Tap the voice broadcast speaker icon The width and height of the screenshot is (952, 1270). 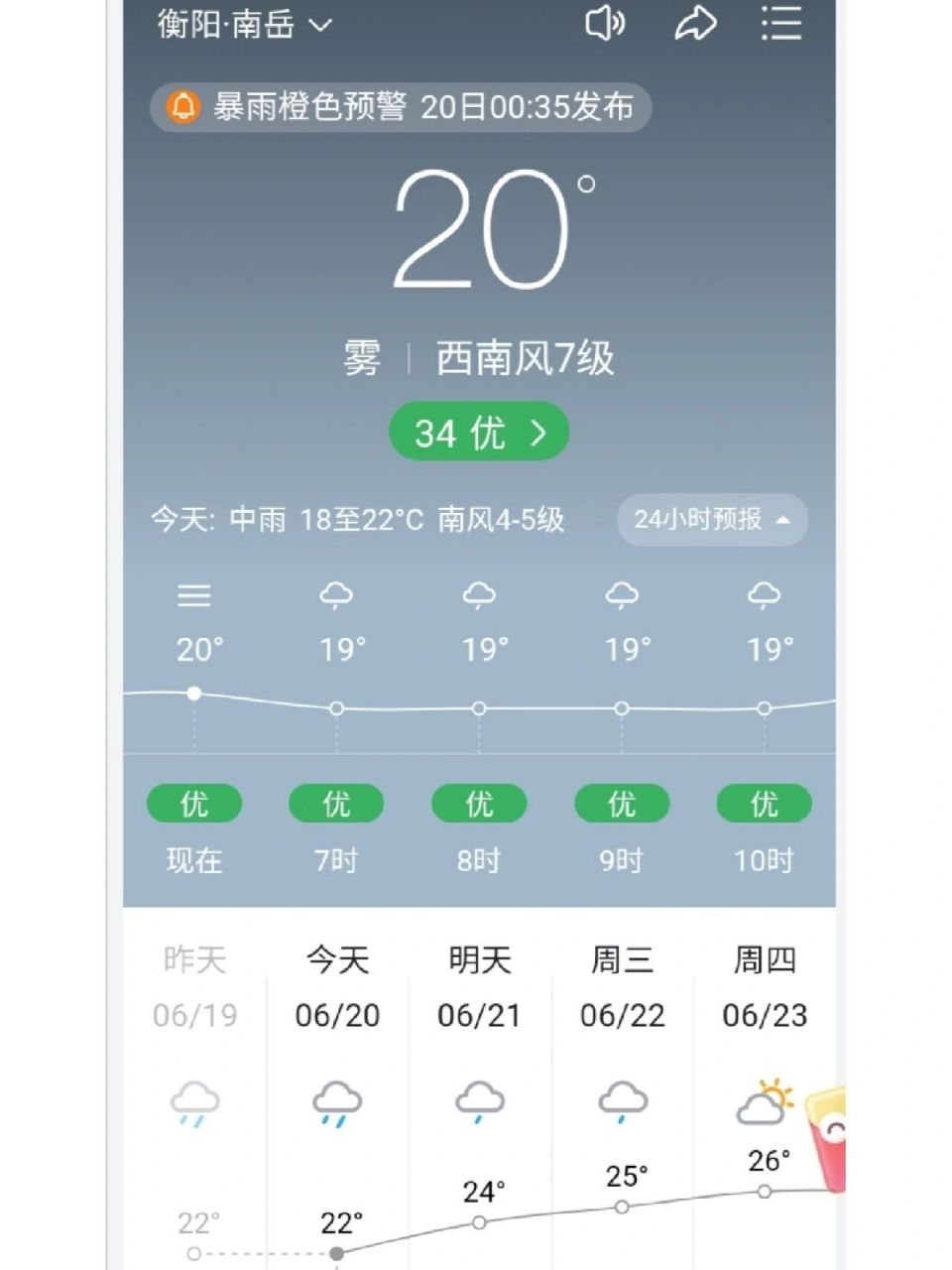(606, 22)
